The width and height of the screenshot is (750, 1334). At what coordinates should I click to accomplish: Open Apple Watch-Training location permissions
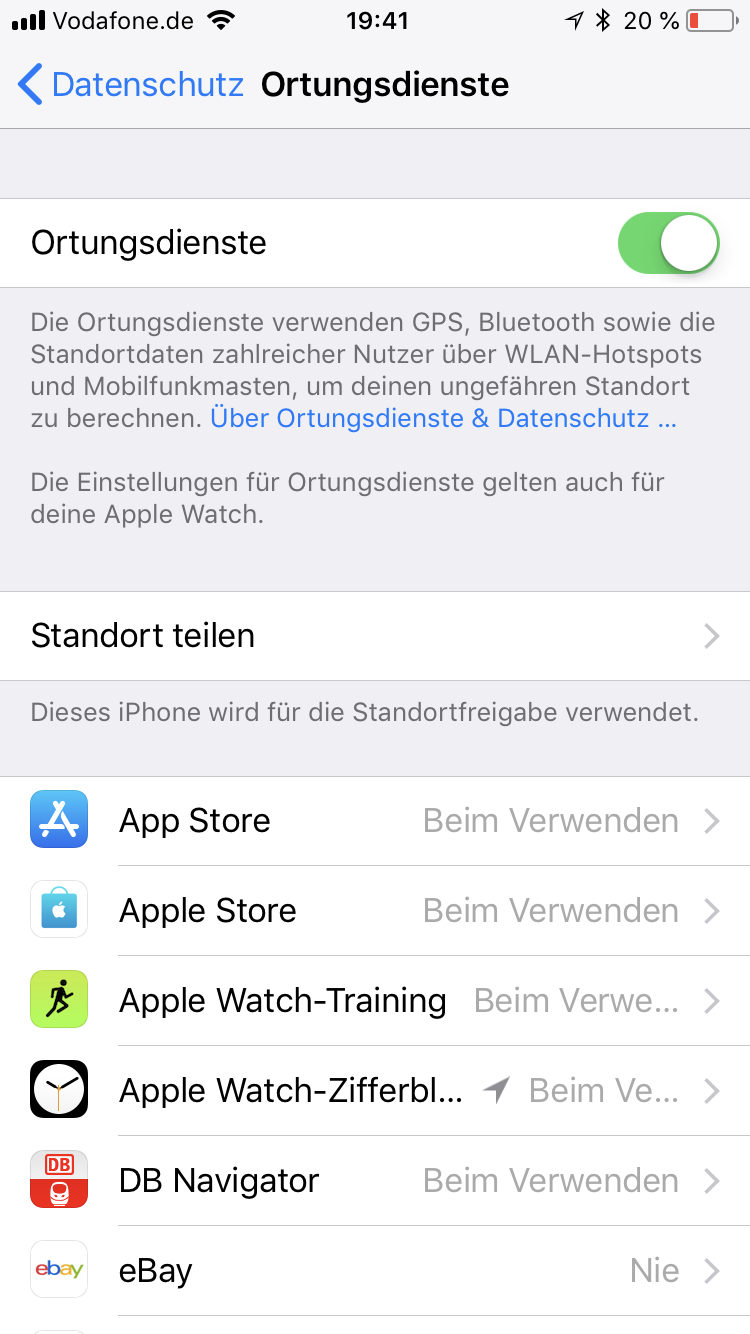pos(375,1001)
